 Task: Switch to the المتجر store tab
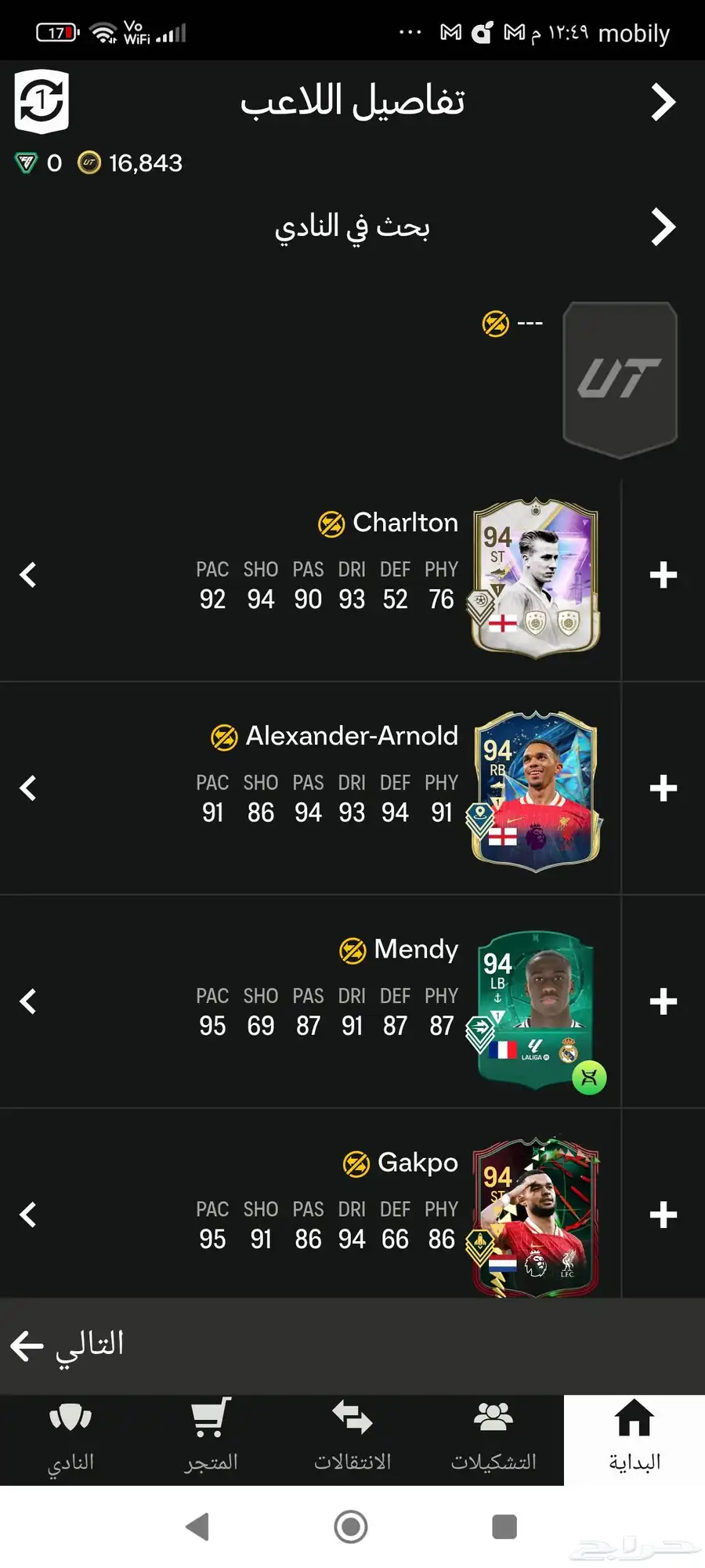pos(211,1440)
